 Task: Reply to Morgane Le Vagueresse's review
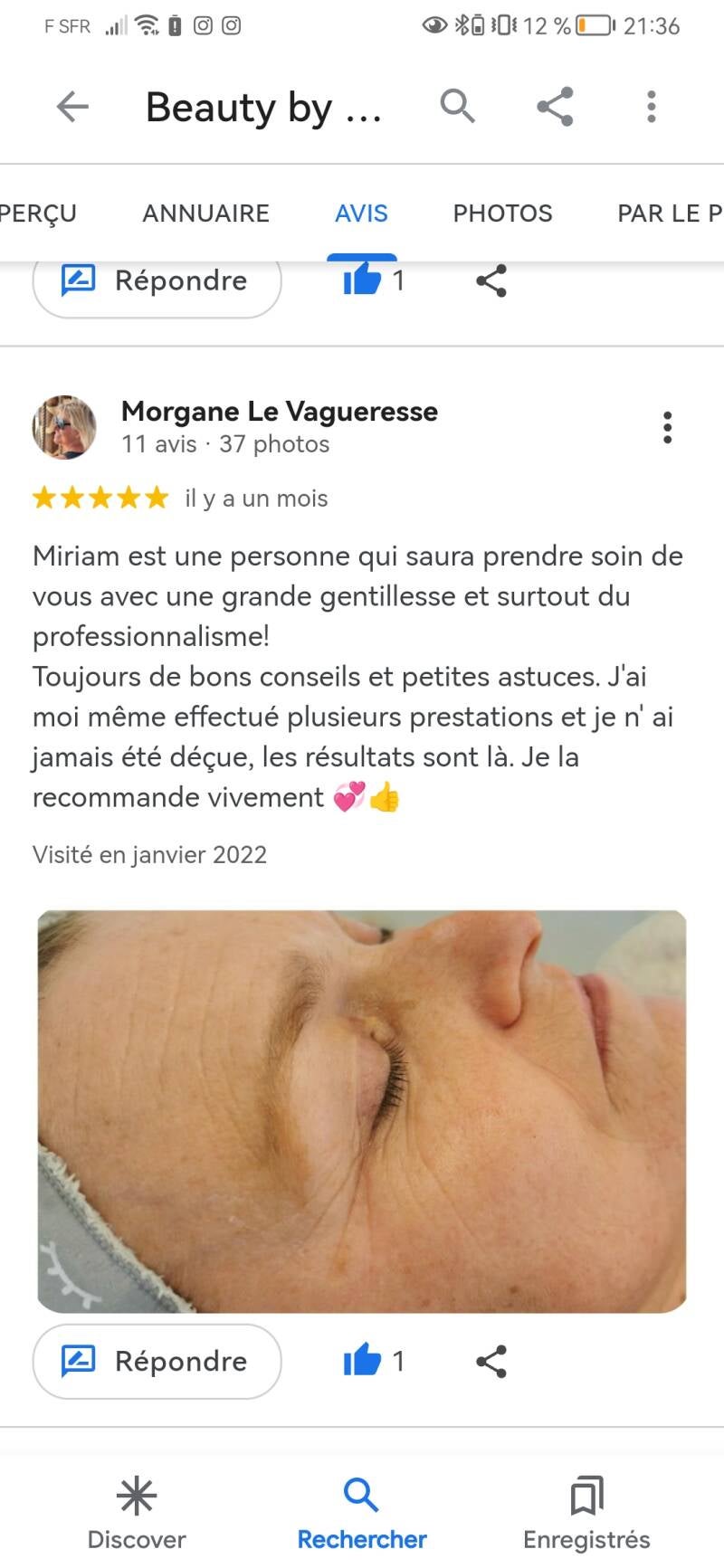157,1361
